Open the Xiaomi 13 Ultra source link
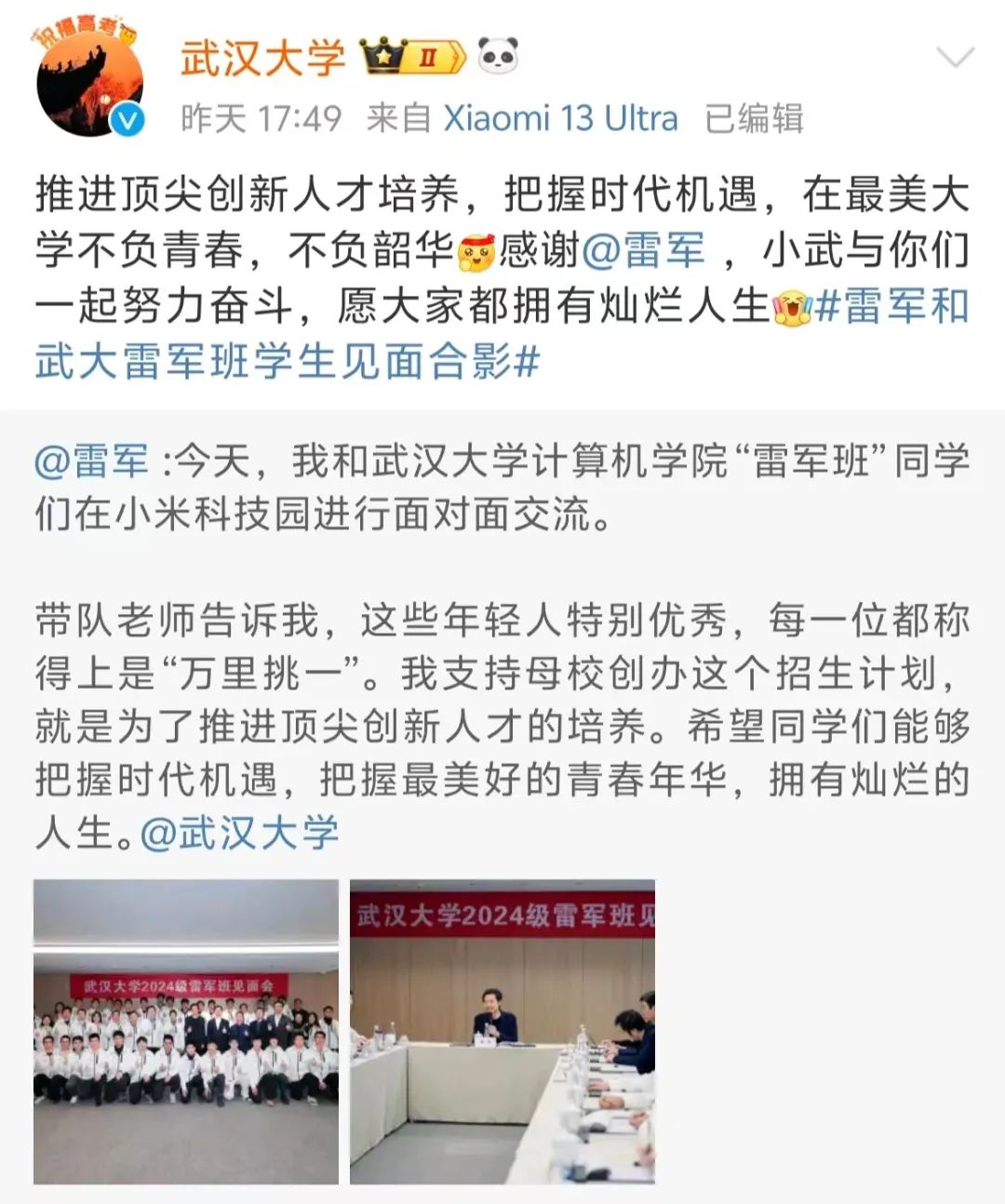This screenshot has height=1204, width=1005. [560, 119]
